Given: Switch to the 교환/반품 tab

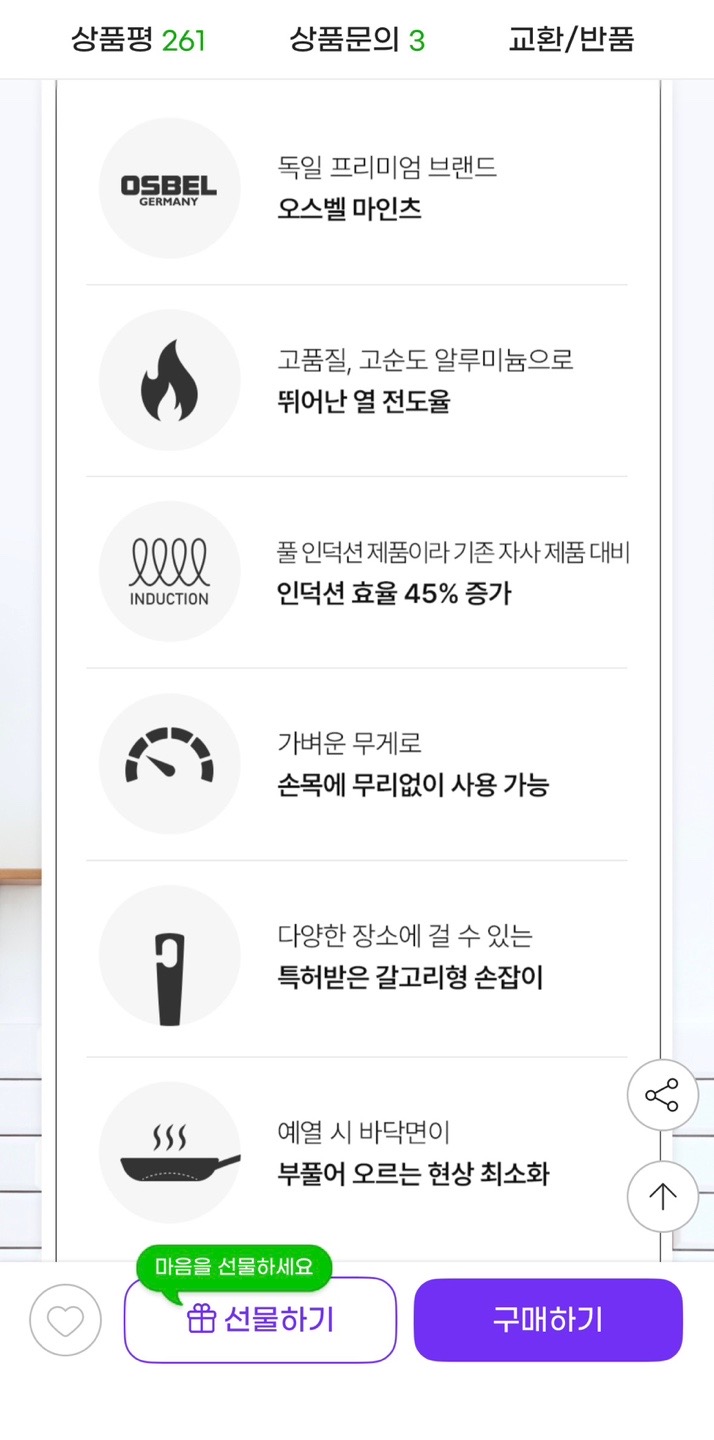Looking at the screenshot, I should coord(571,39).
